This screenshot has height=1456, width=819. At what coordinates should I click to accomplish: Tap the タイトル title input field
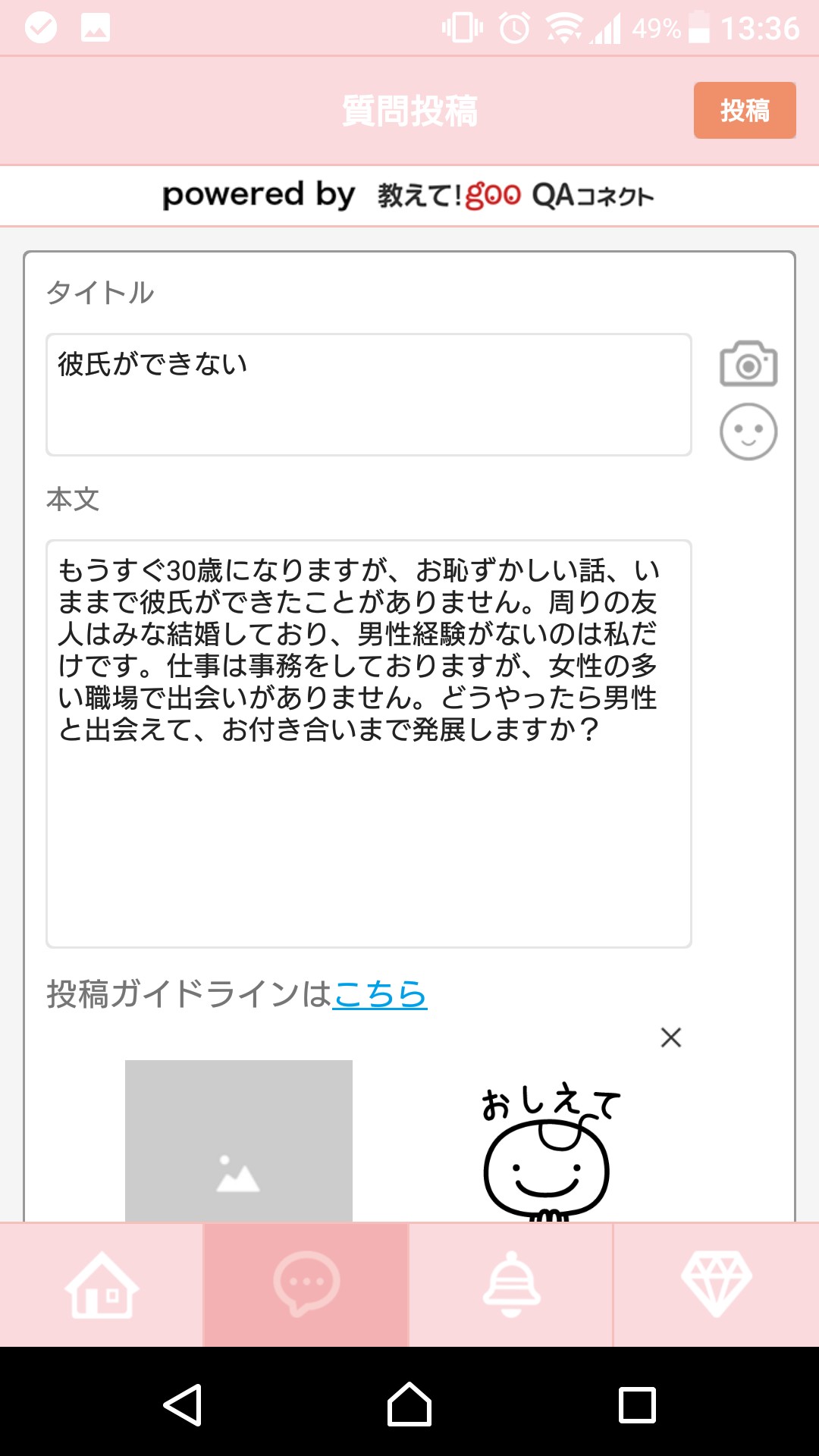pyautogui.click(x=369, y=394)
